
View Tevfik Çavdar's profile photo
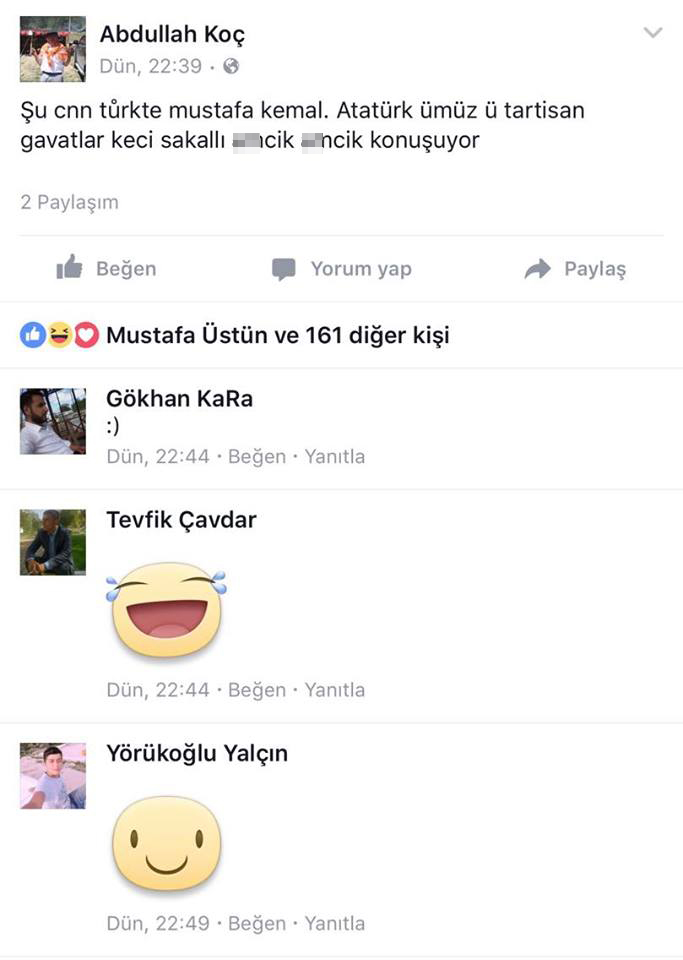[x=53, y=542]
